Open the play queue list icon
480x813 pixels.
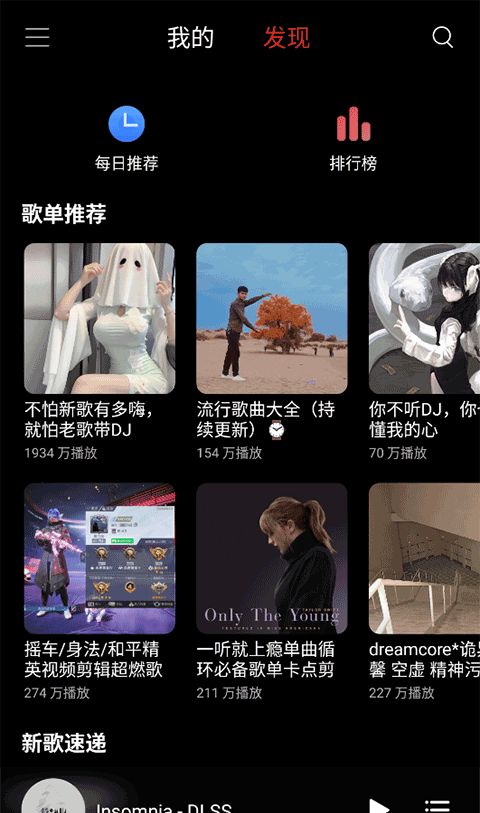[x=437, y=806]
